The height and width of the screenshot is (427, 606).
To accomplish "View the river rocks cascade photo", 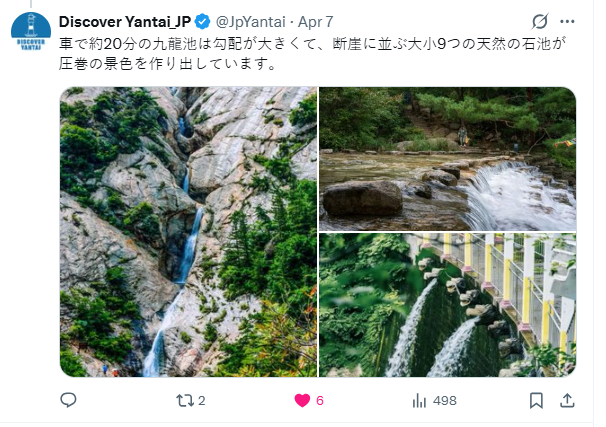I will 448,159.
